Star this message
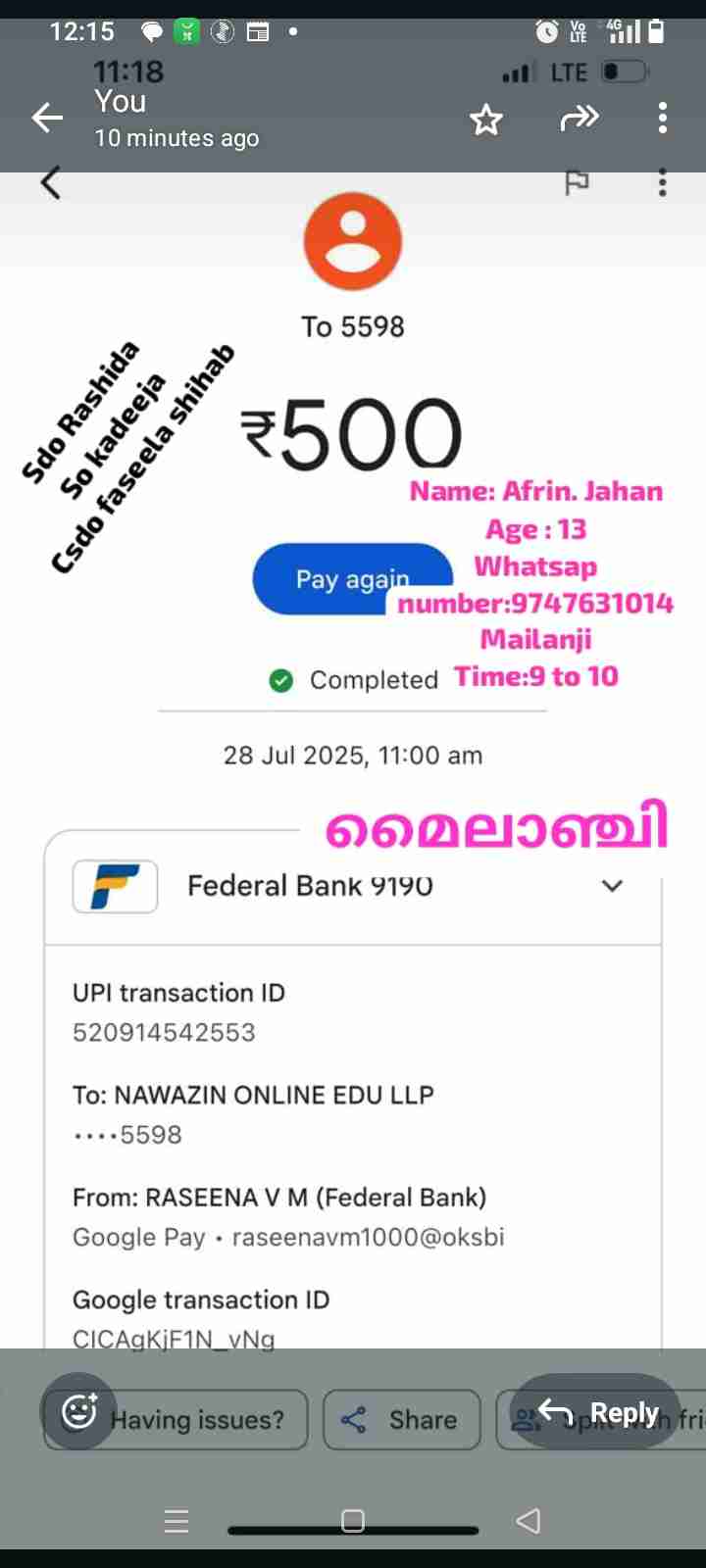This screenshot has height=1568, width=706. pyautogui.click(x=485, y=120)
